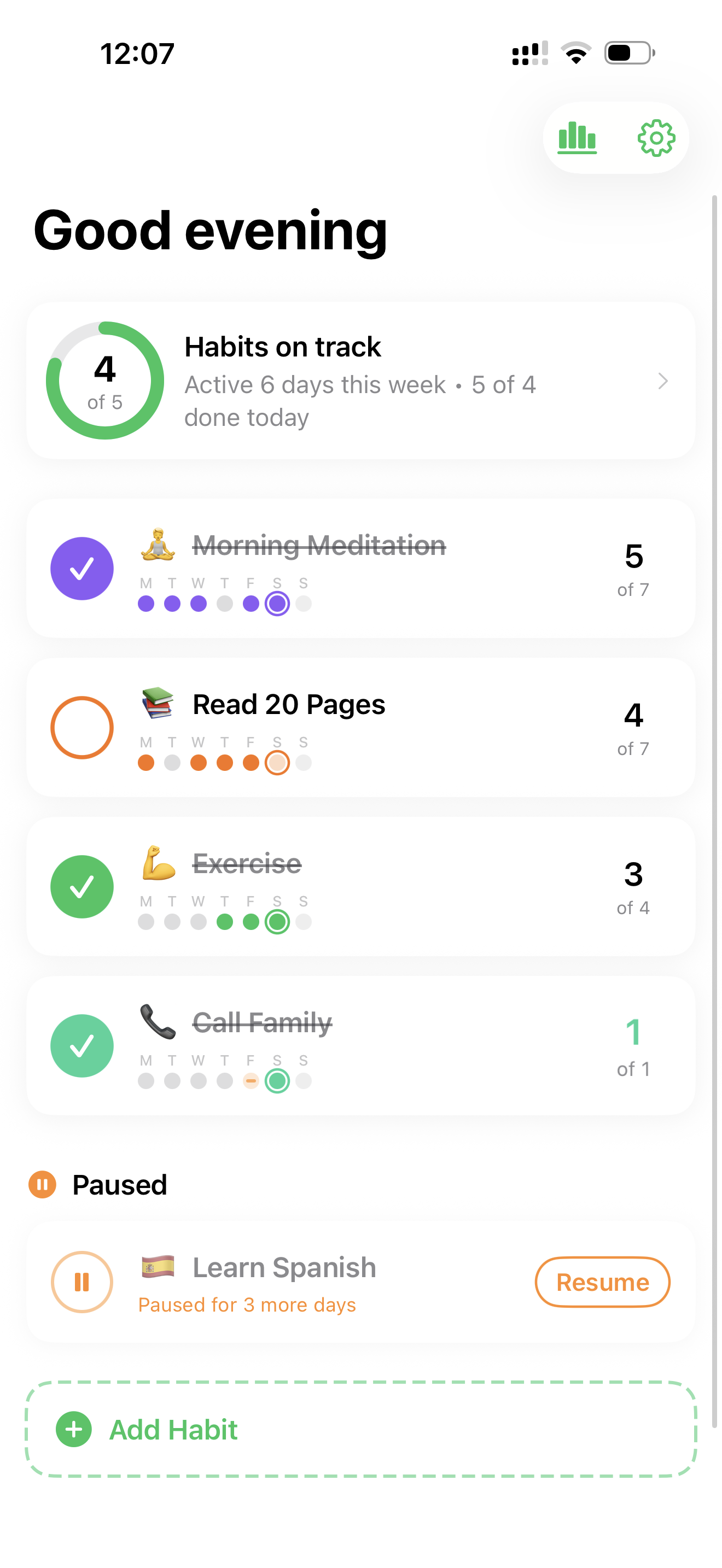The image size is (722, 1568).
Task: Uncheck Call Family completion circle
Action: pyautogui.click(x=82, y=1045)
